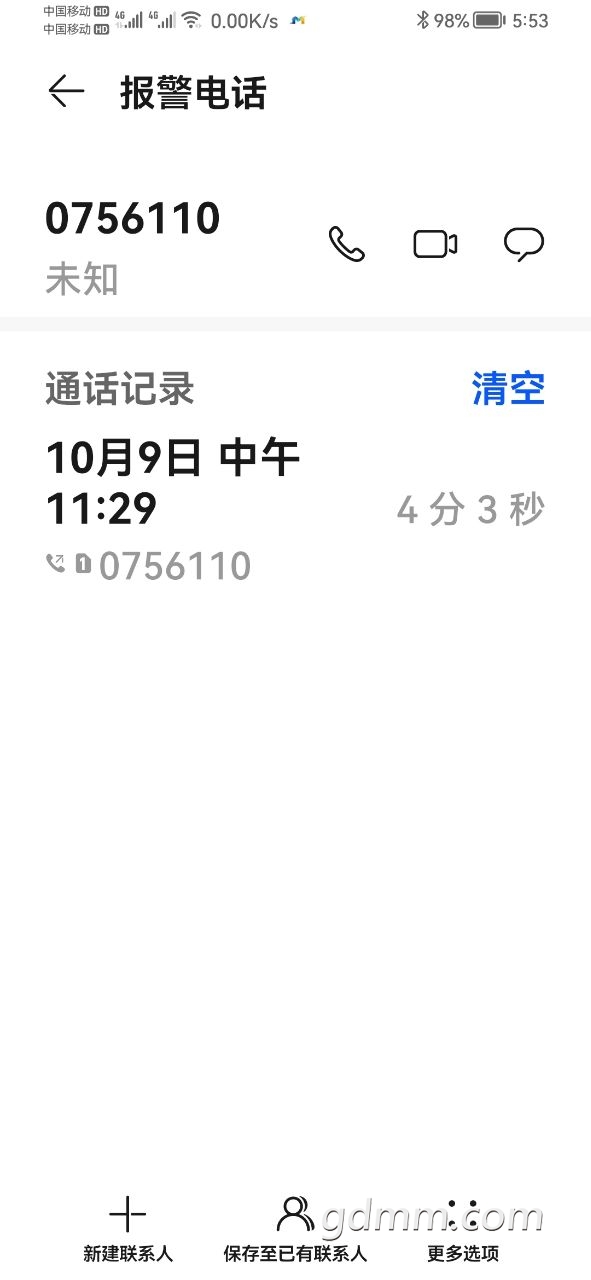The height and width of the screenshot is (1280, 591).
Task: Call 0756110 with the phone icon
Action: click(347, 244)
